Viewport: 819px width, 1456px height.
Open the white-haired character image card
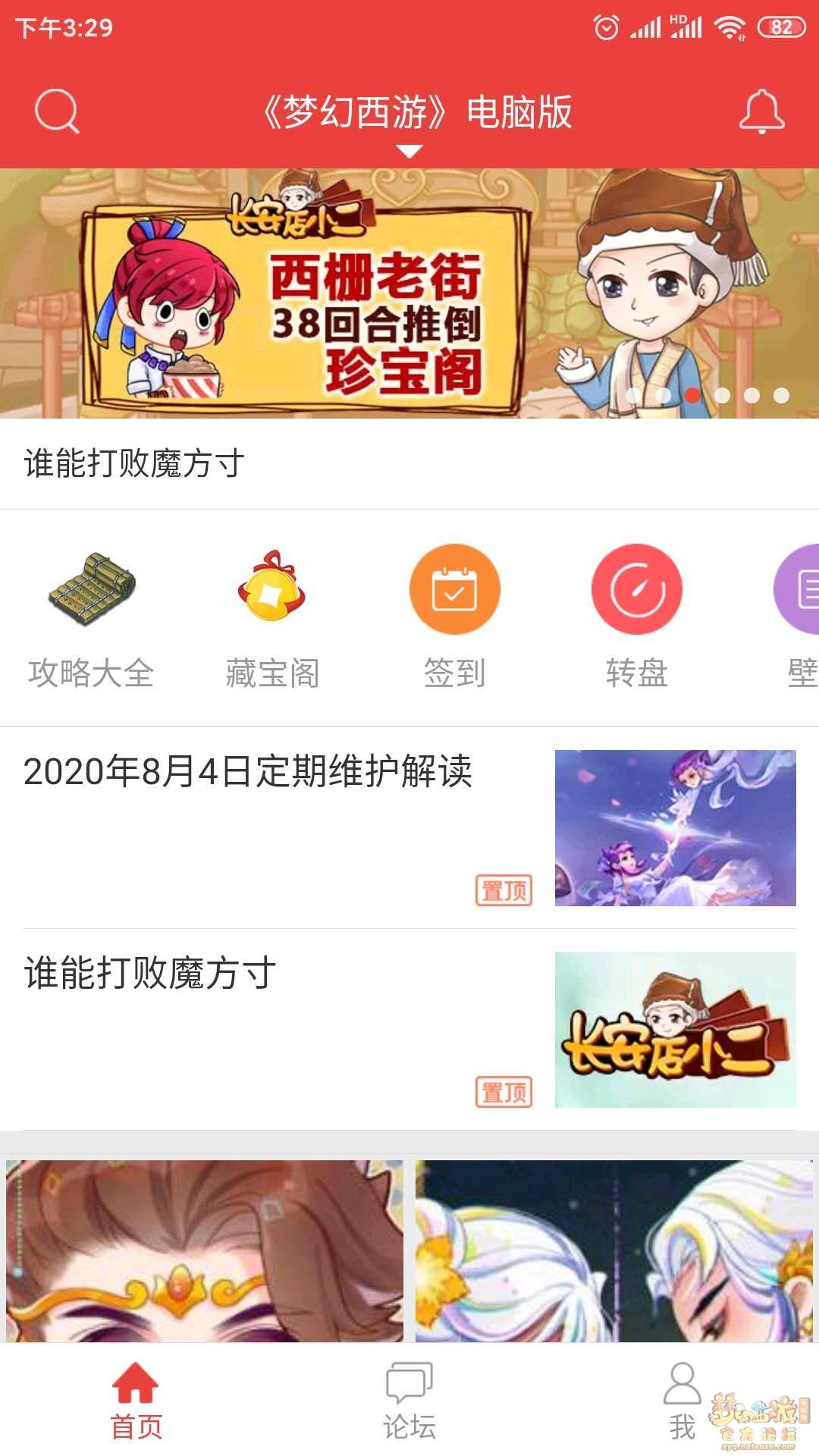pos(614,1251)
